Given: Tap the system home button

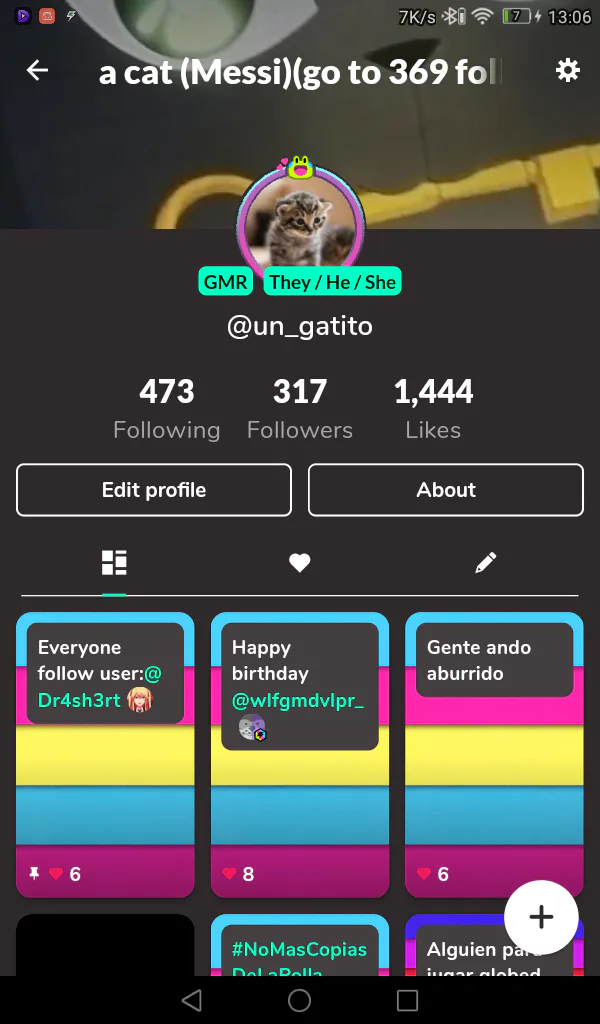Looking at the screenshot, I should coord(299,1000).
